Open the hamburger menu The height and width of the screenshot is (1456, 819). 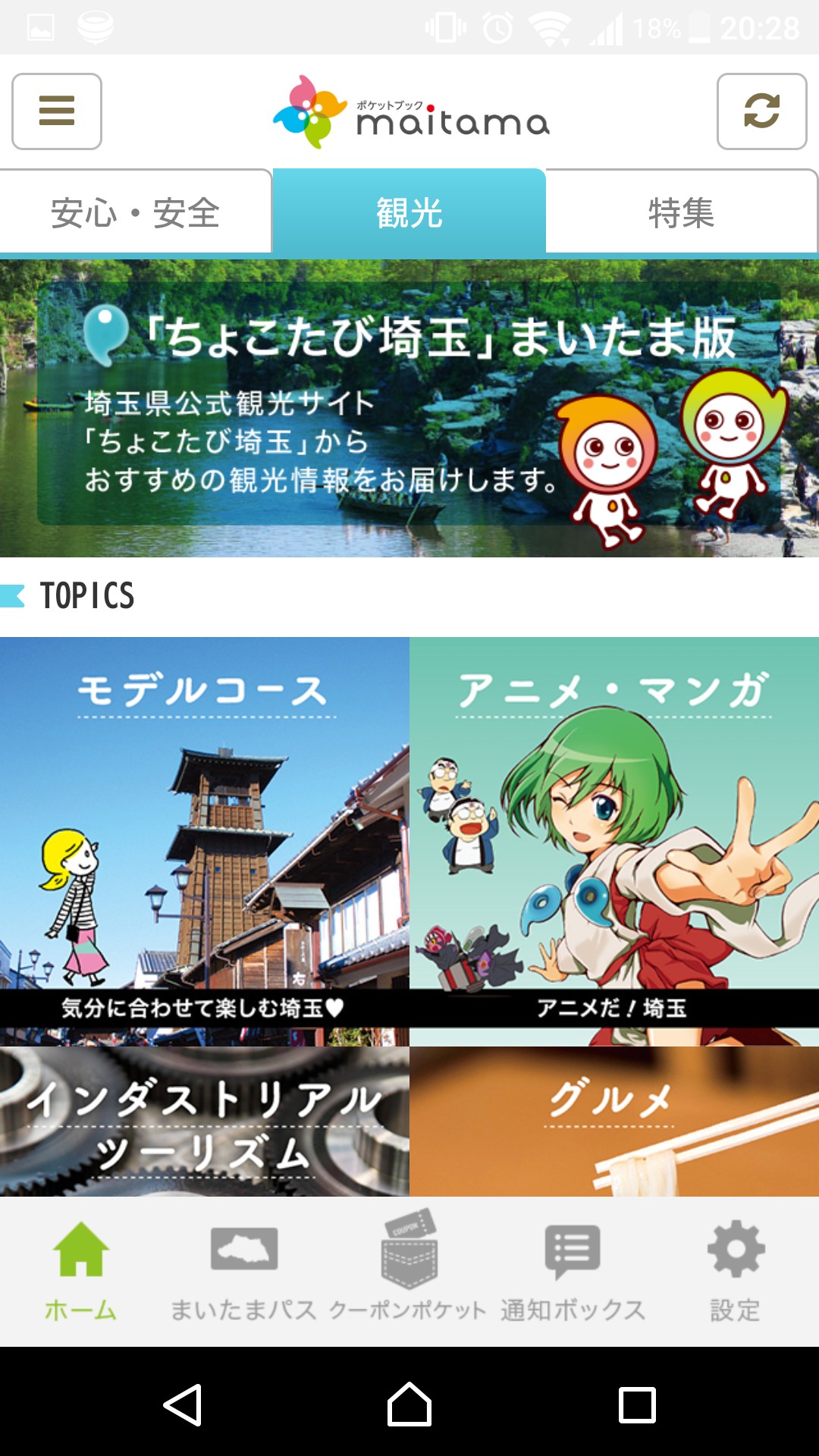pos(57,111)
